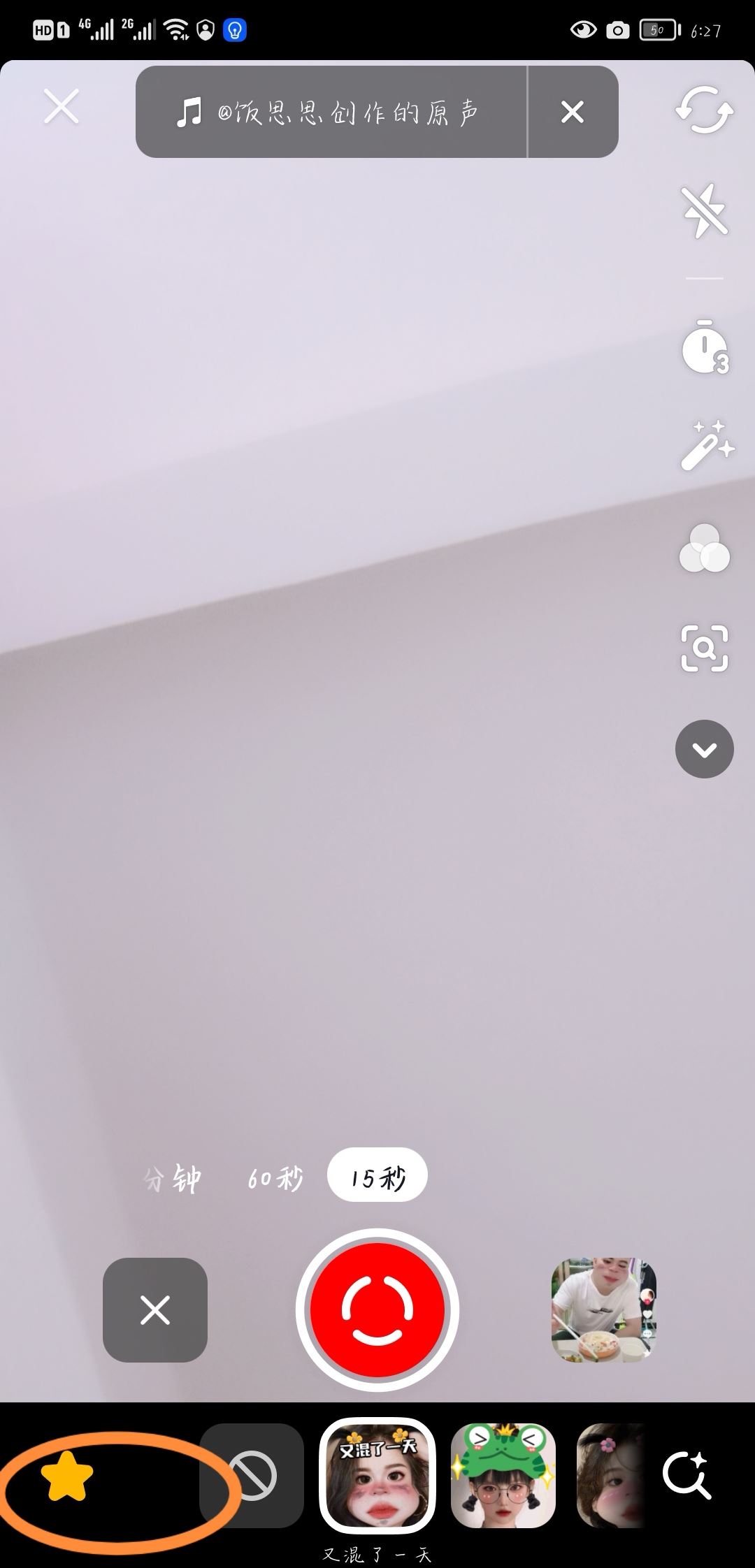Choose the frog hat effect
The width and height of the screenshot is (755, 1568).
pyautogui.click(x=503, y=1476)
